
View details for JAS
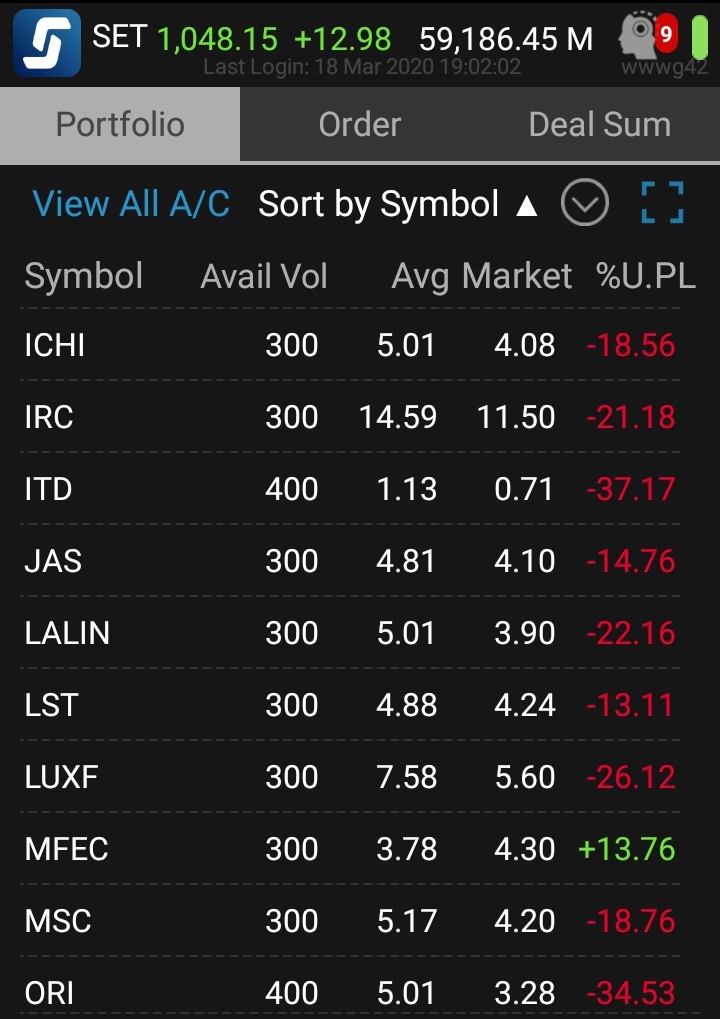350,561
